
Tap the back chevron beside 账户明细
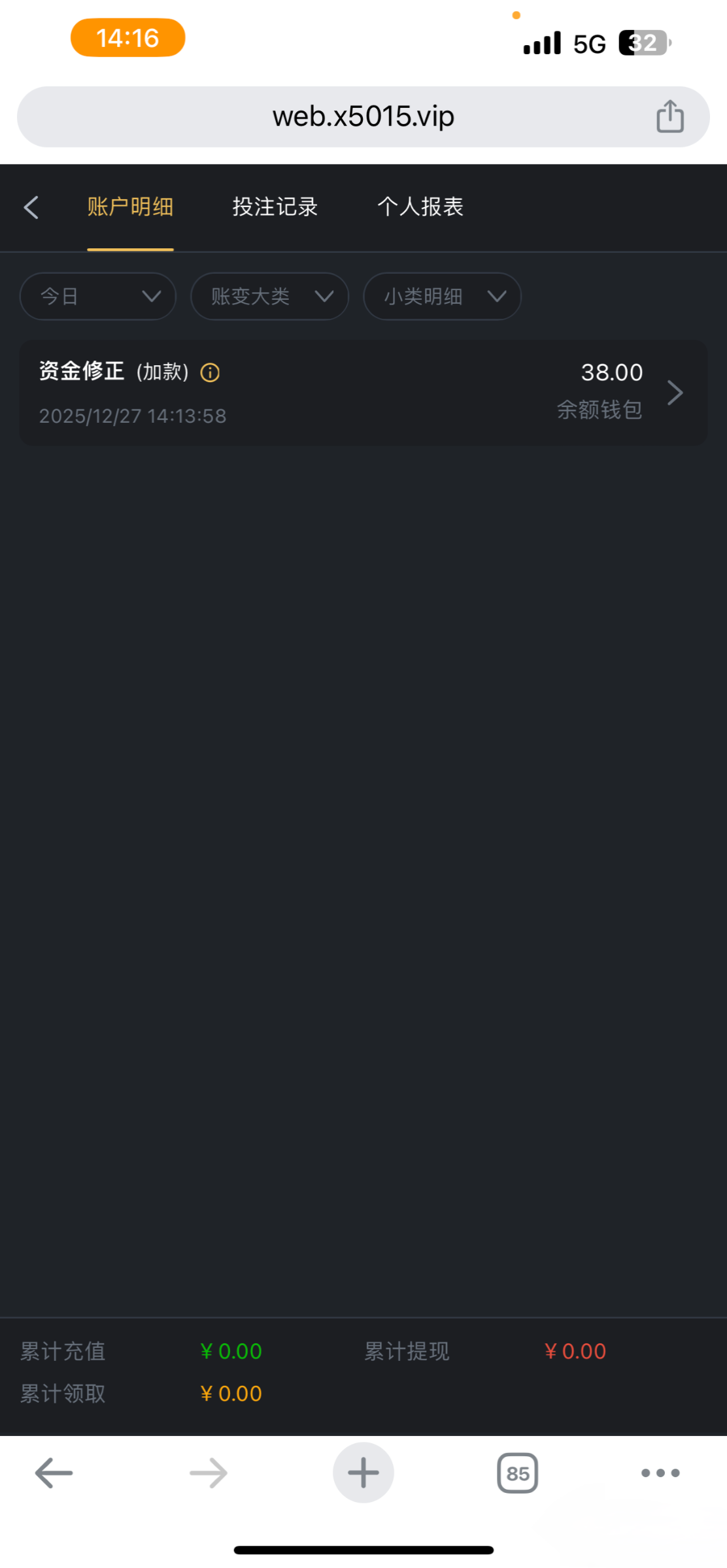pyautogui.click(x=31, y=206)
